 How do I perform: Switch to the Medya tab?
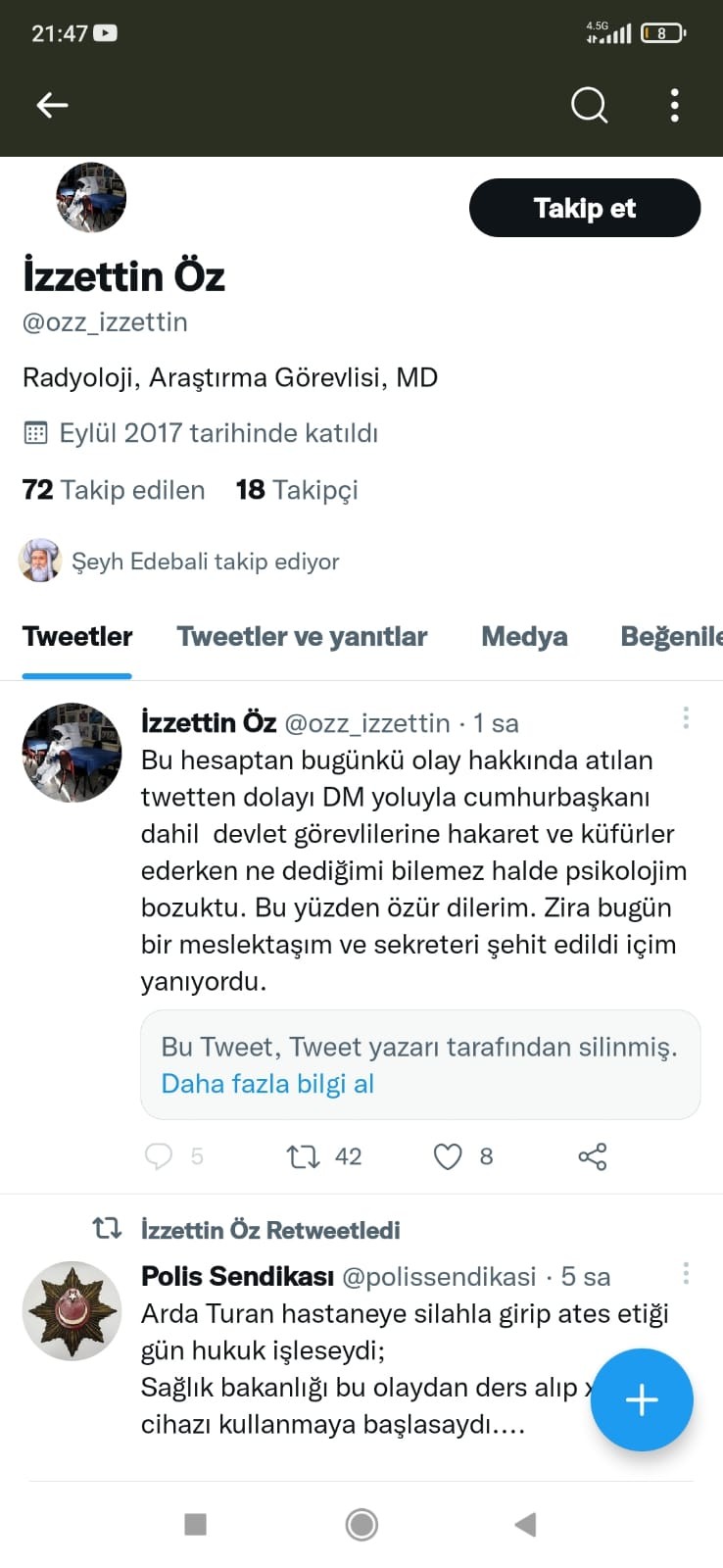(x=524, y=637)
